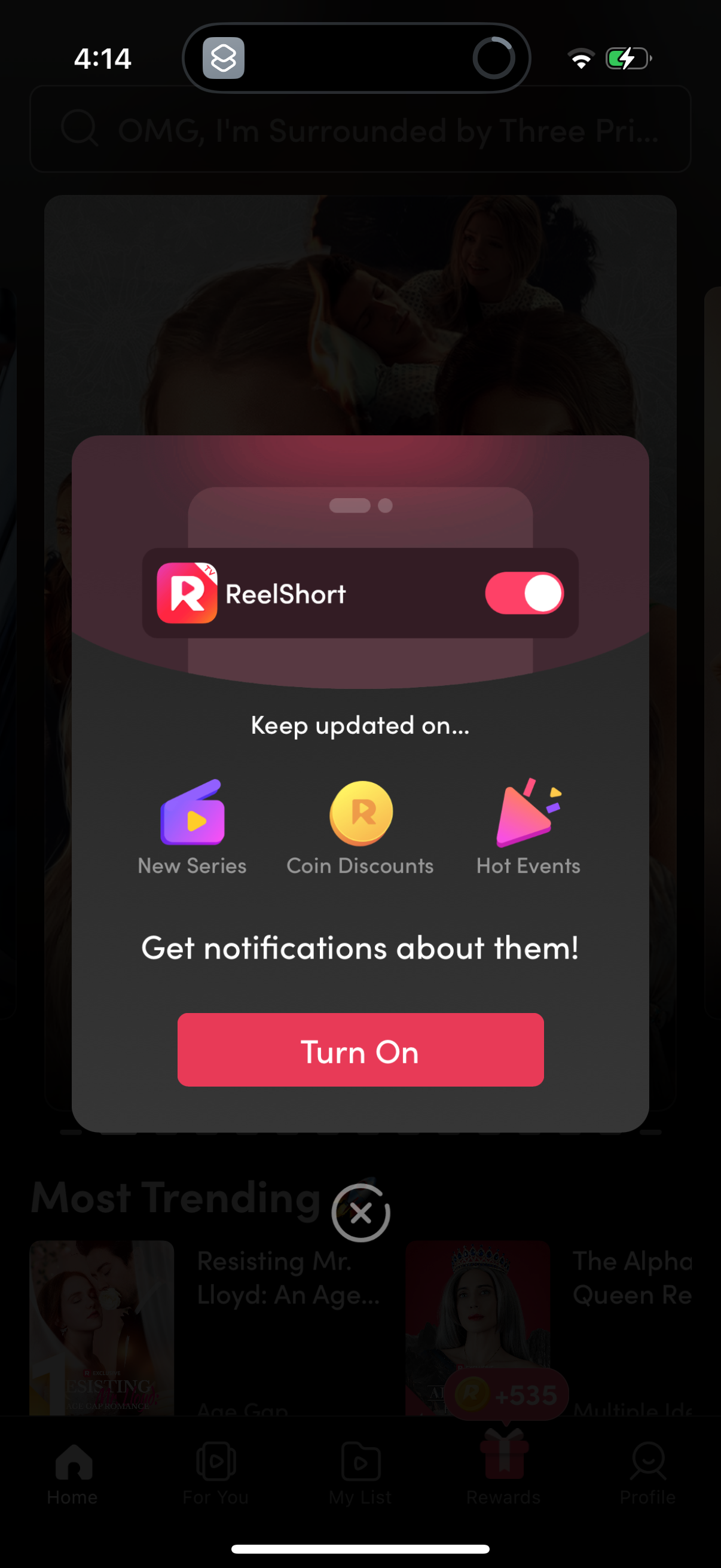Tap the New Series icon

[x=192, y=816]
